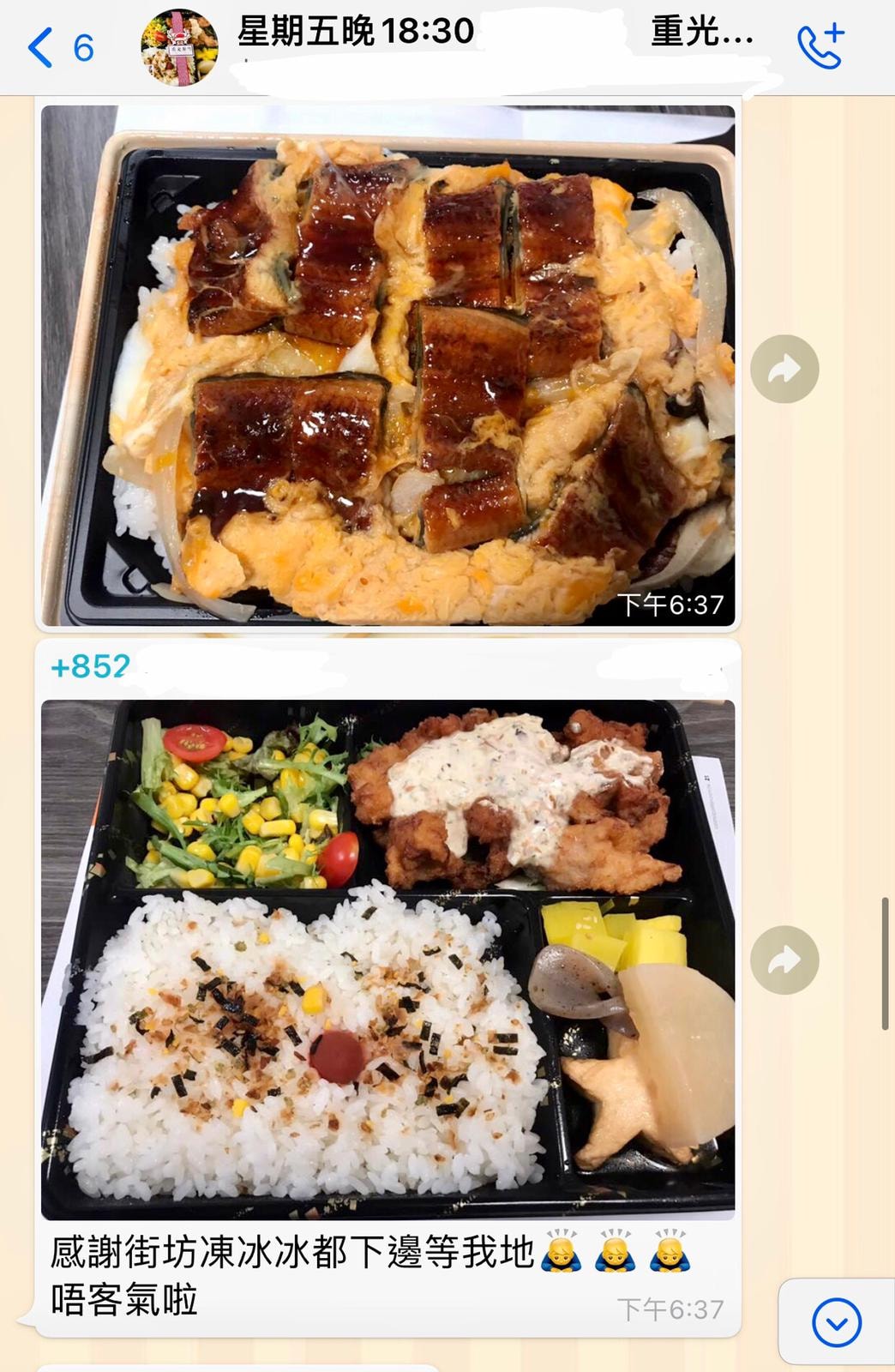The width and height of the screenshot is (895, 1372).
Task: Go back to the chat list
Action: coord(58,47)
